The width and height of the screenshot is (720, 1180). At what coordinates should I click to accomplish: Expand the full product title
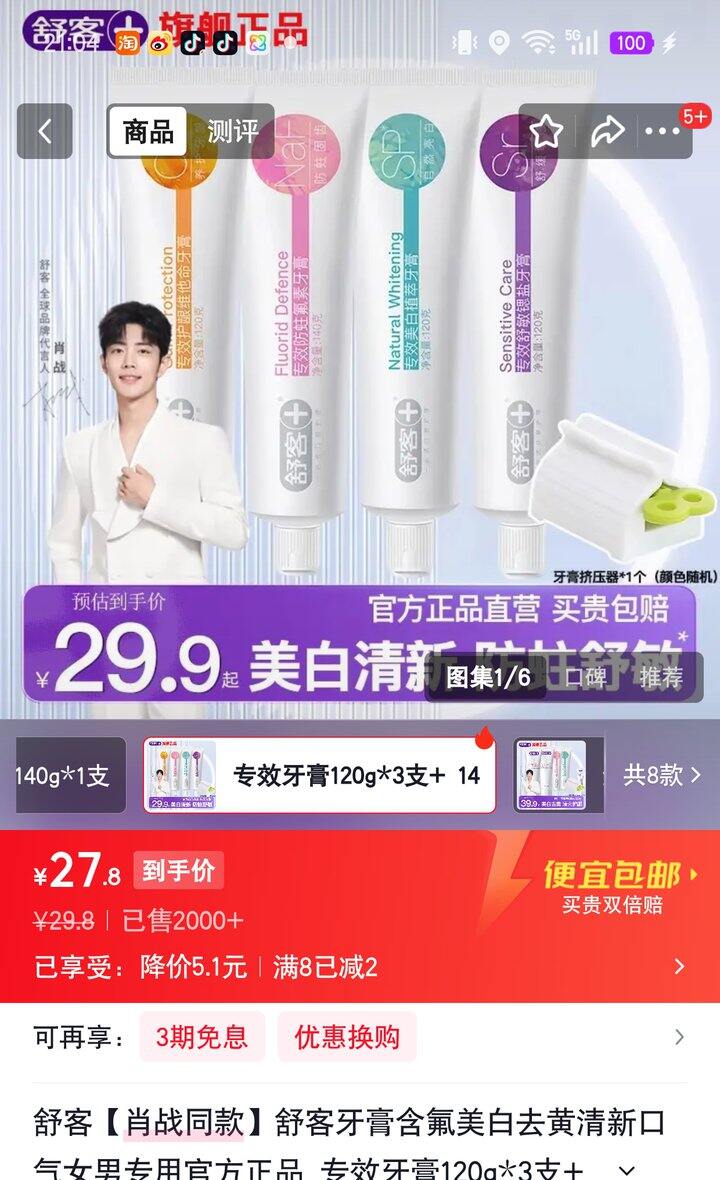(x=628, y=1169)
